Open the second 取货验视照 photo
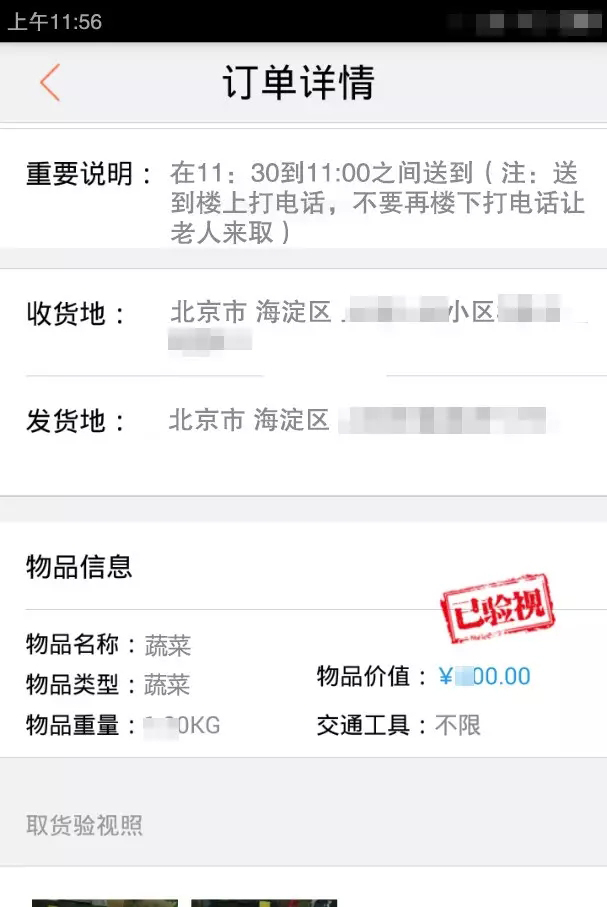Screen dimensions: 607x907 click(x=263, y=902)
